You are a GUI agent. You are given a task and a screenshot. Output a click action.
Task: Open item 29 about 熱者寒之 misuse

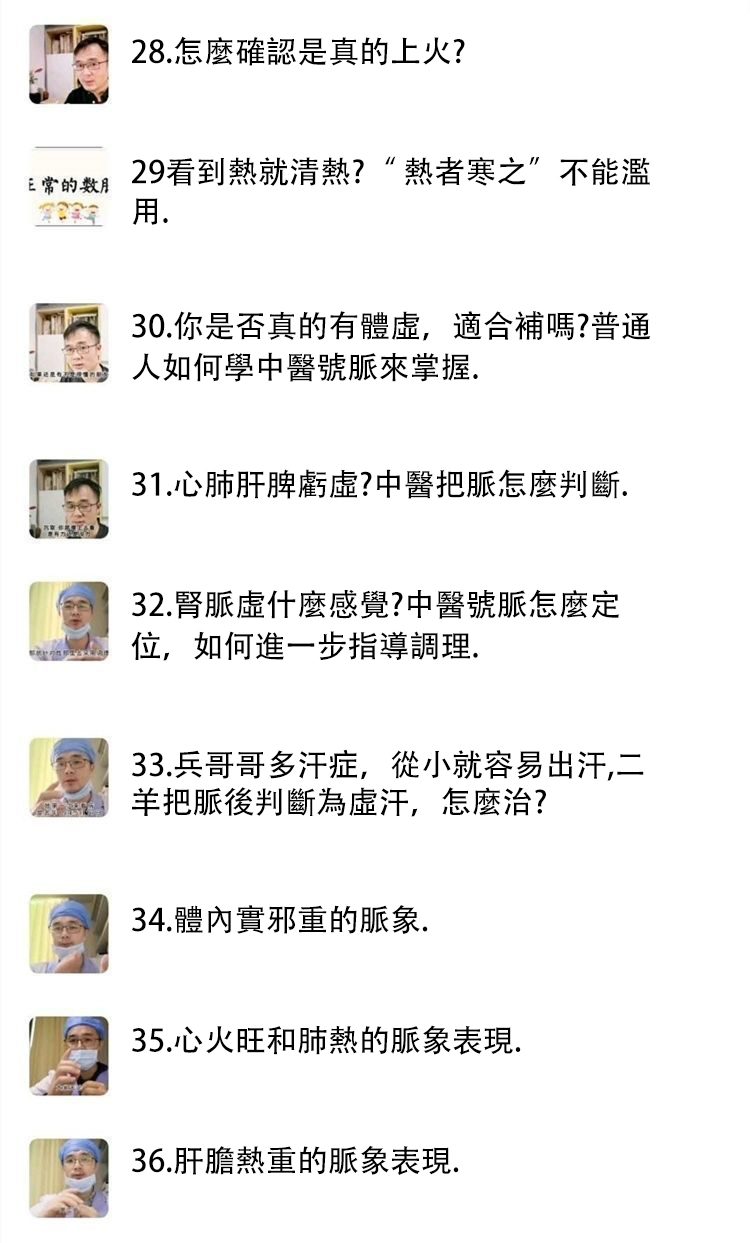coord(390,190)
